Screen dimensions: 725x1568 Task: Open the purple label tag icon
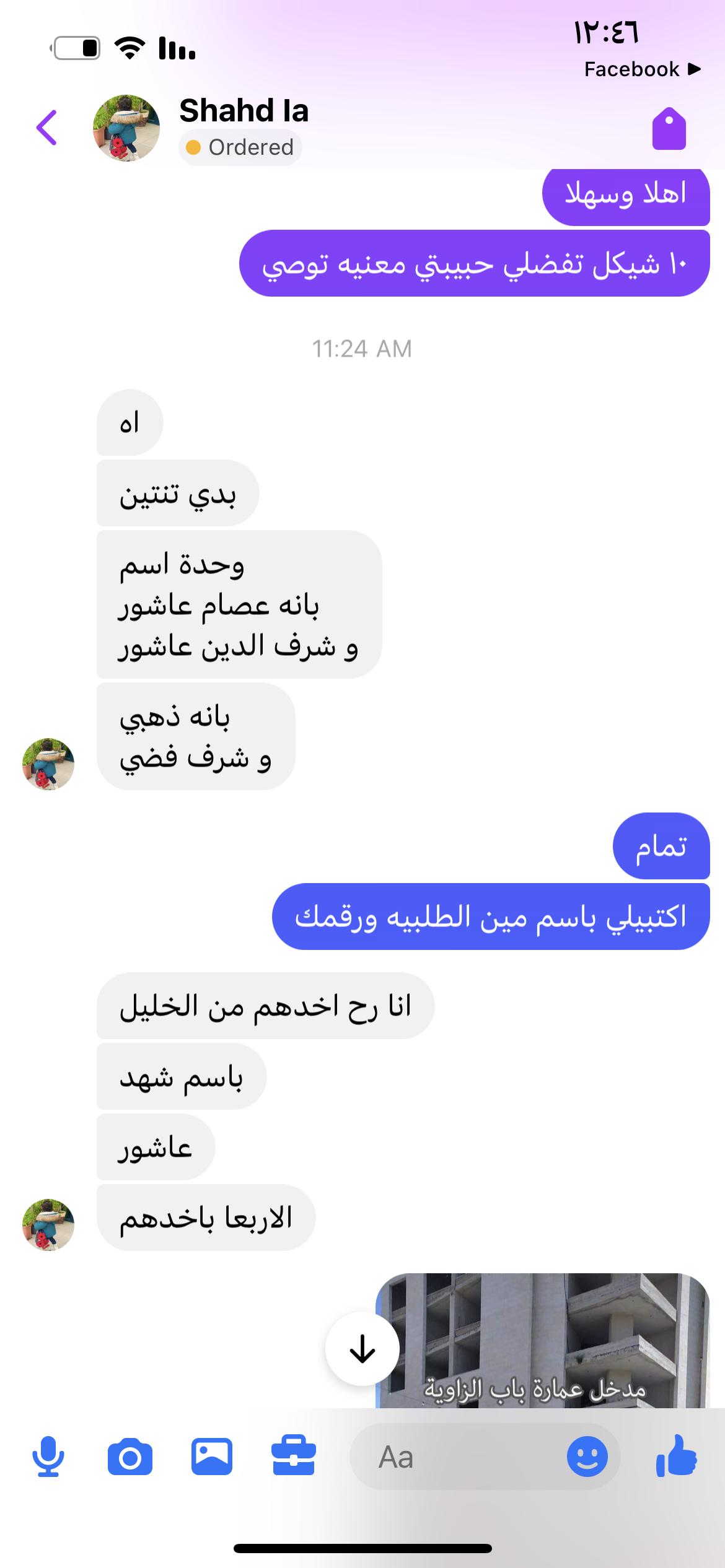(669, 129)
